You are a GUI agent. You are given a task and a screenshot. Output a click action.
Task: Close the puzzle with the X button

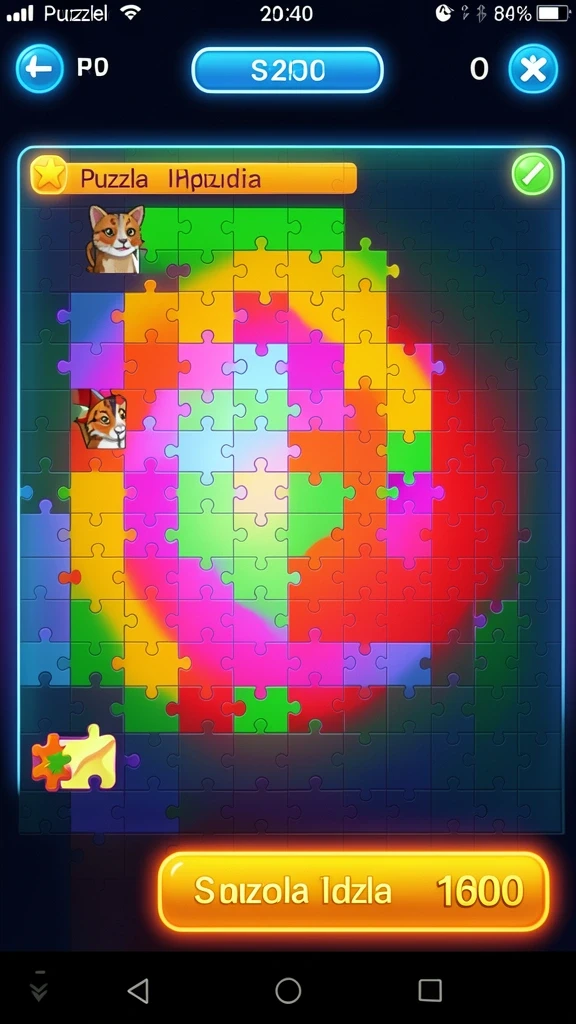[534, 69]
